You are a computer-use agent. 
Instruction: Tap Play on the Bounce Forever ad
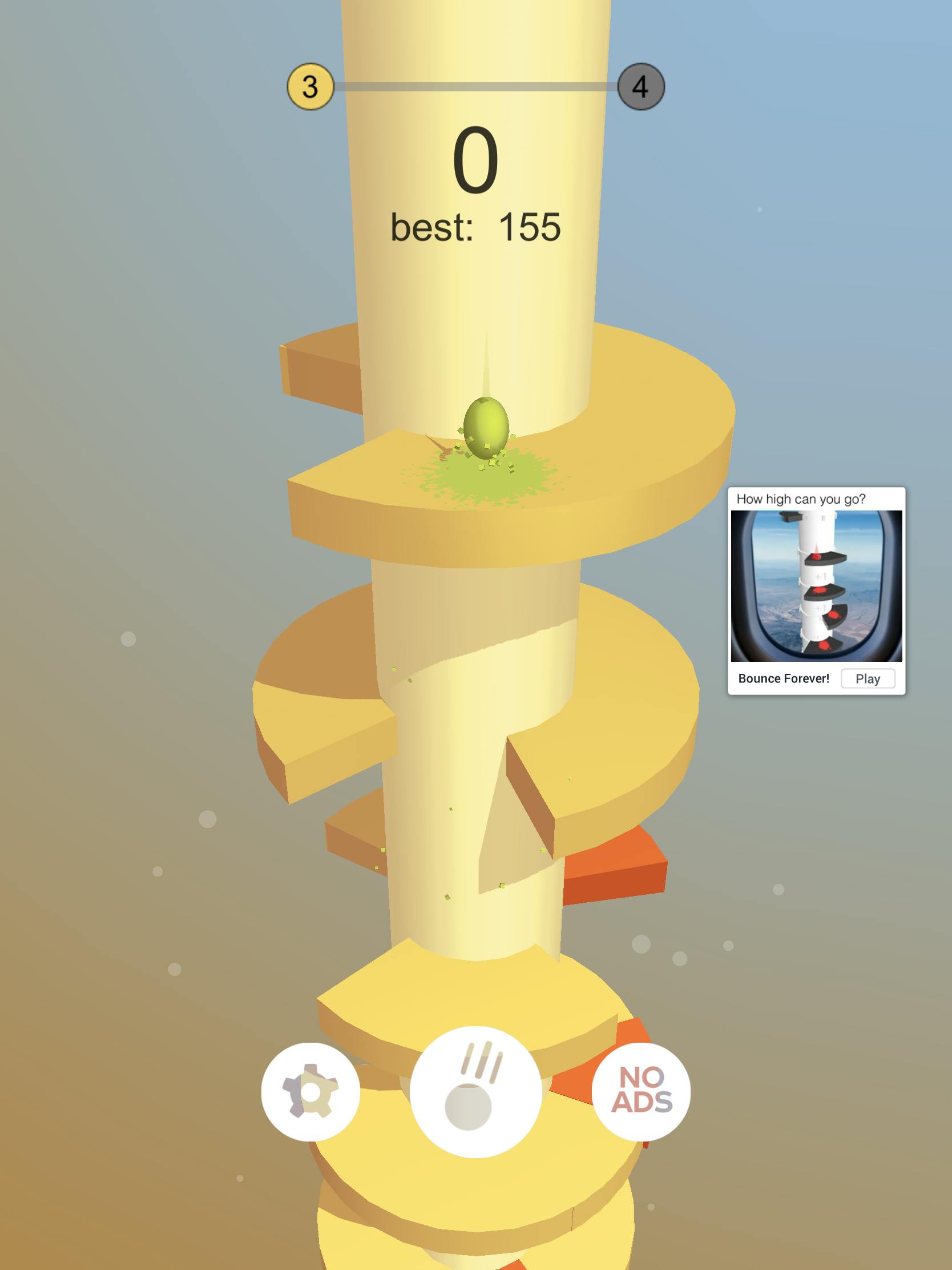tap(867, 678)
